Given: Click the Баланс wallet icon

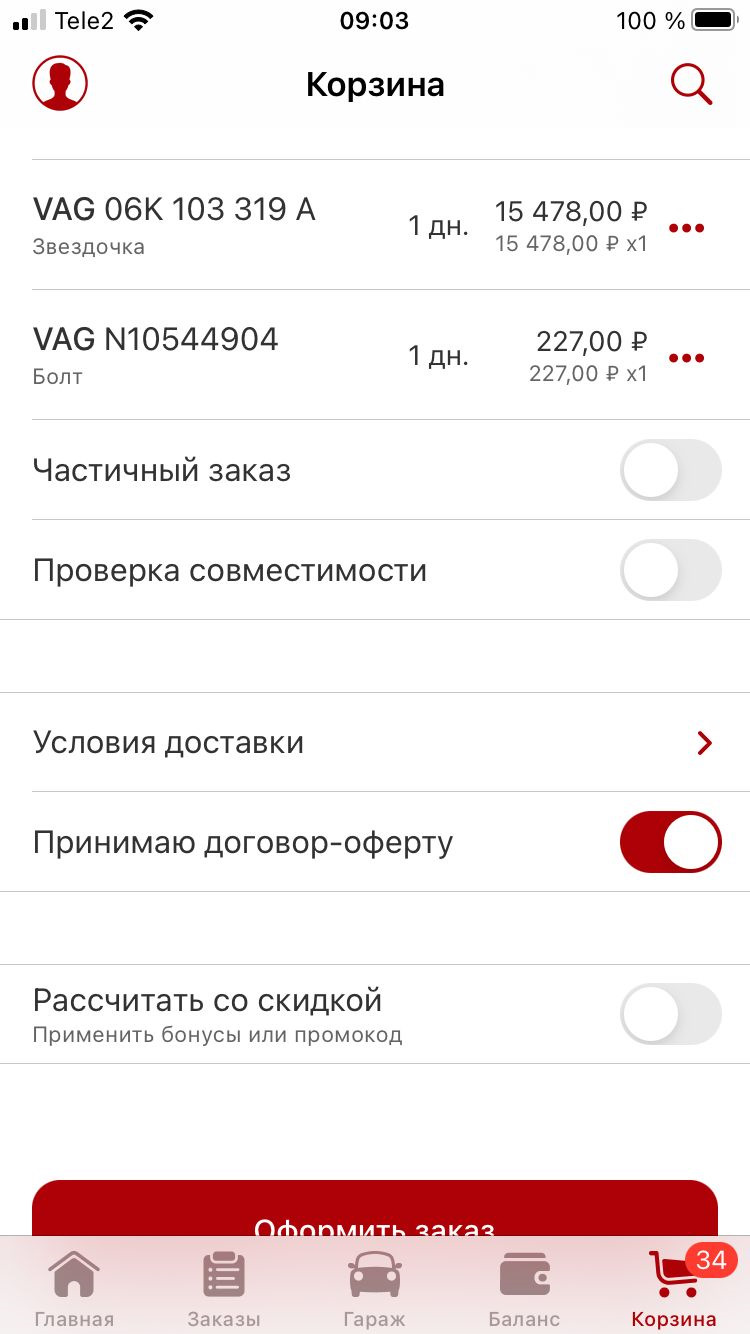Looking at the screenshot, I should 524,1271.
